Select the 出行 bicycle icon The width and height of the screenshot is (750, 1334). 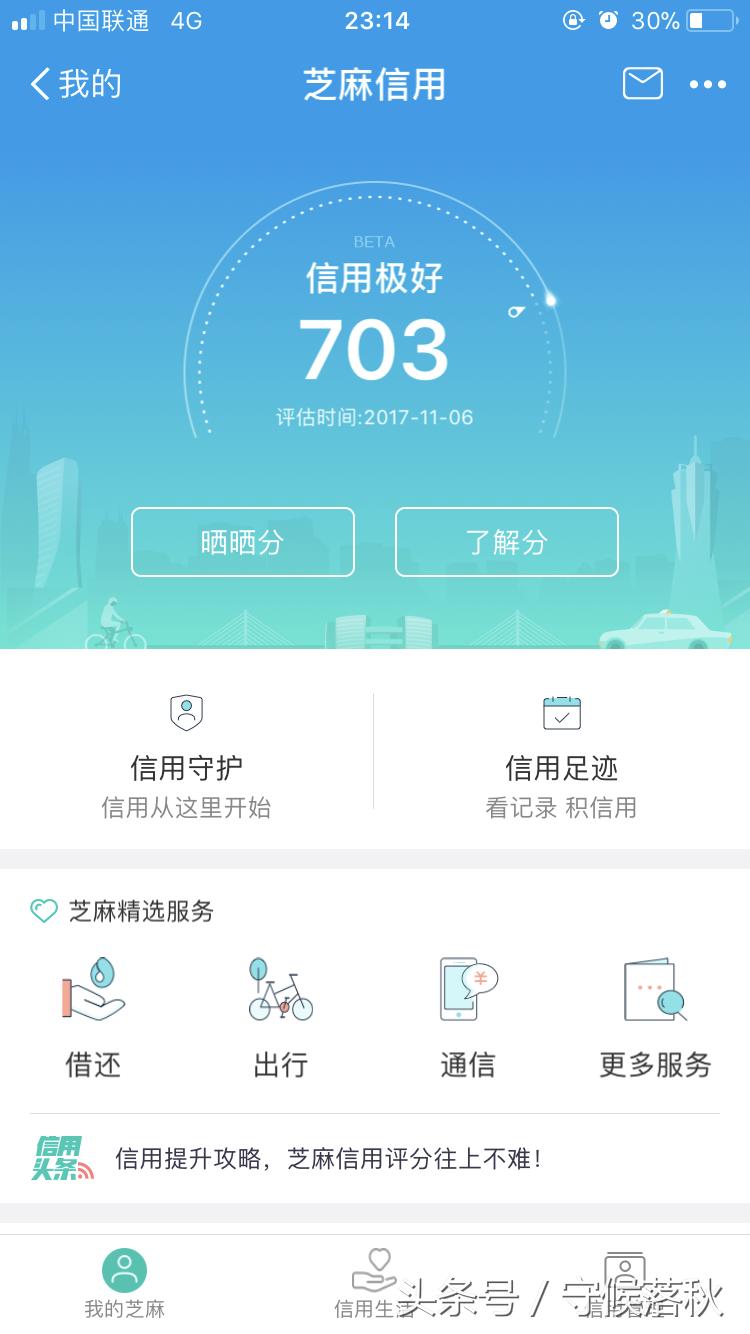point(280,990)
